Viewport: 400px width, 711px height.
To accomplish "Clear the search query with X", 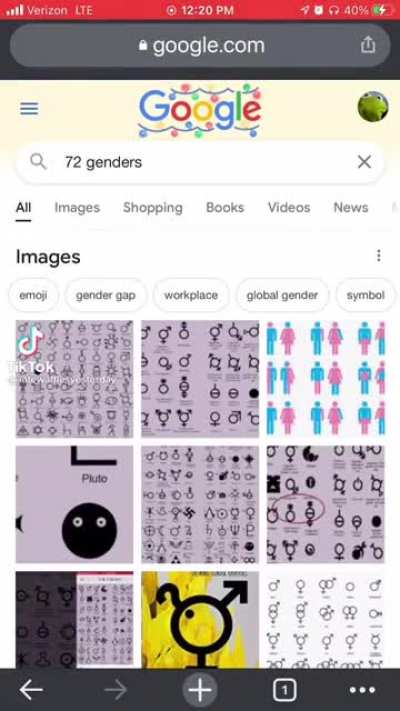I will [364, 162].
